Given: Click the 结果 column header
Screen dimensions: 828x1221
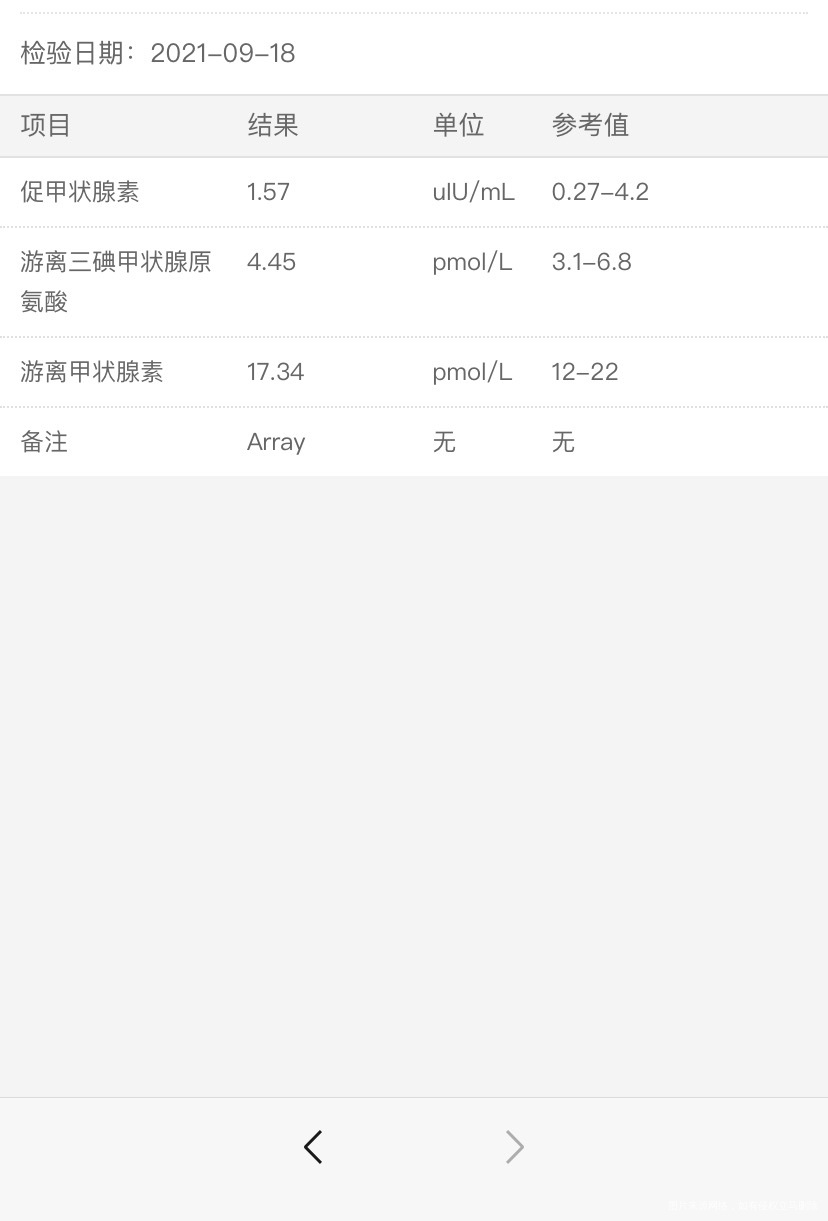Looking at the screenshot, I should point(271,126).
